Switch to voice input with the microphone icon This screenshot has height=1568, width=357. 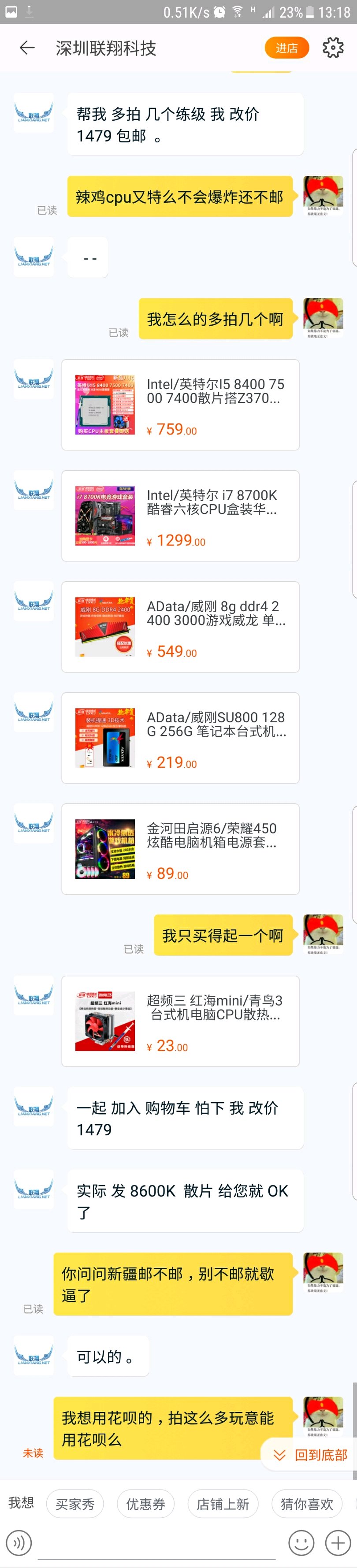tap(19, 1543)
